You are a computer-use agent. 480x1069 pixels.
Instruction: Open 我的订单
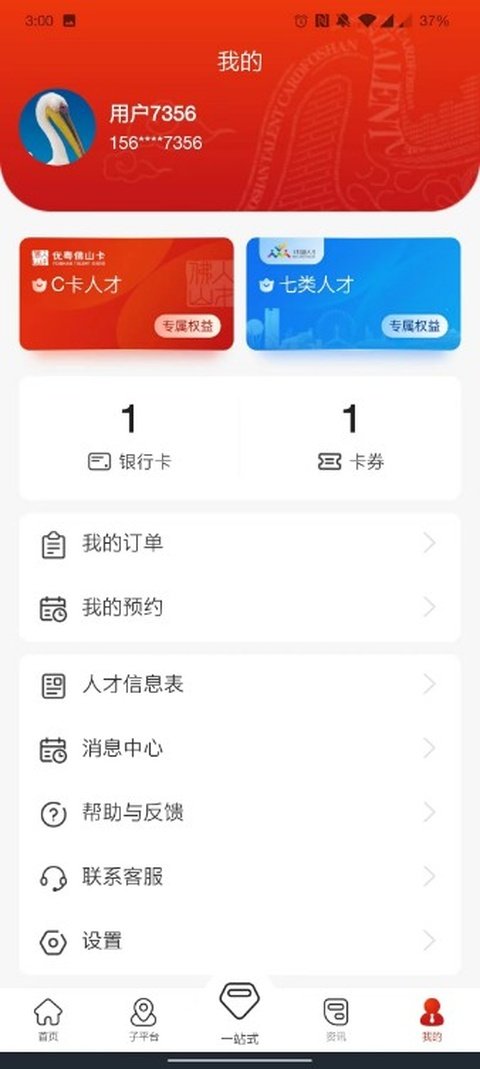(240, 543)
